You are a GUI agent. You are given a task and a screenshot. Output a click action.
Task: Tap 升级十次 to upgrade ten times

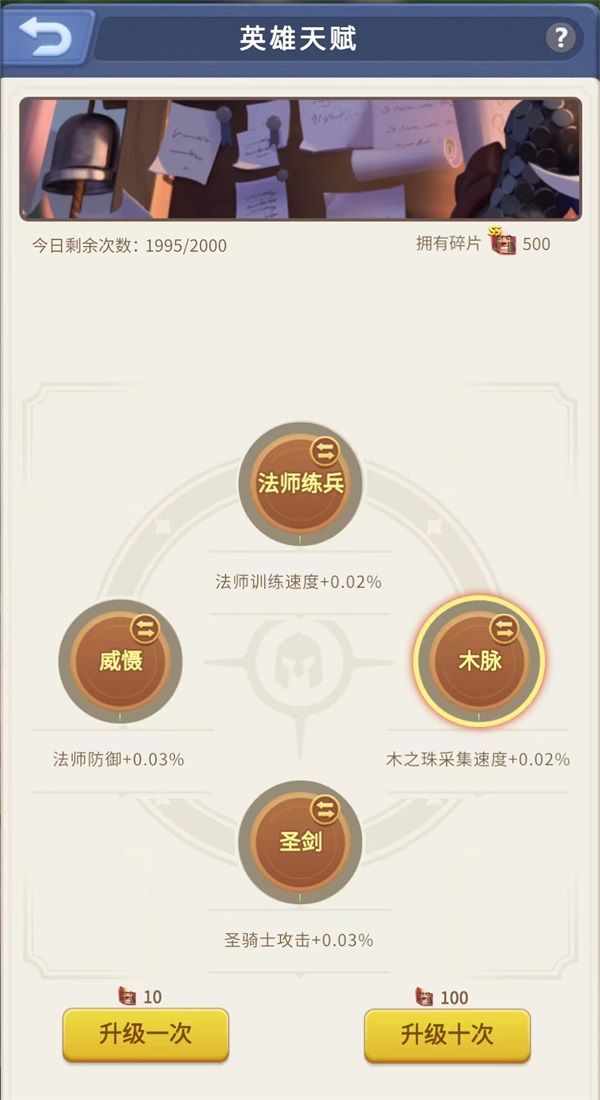tap(447, 1034)
